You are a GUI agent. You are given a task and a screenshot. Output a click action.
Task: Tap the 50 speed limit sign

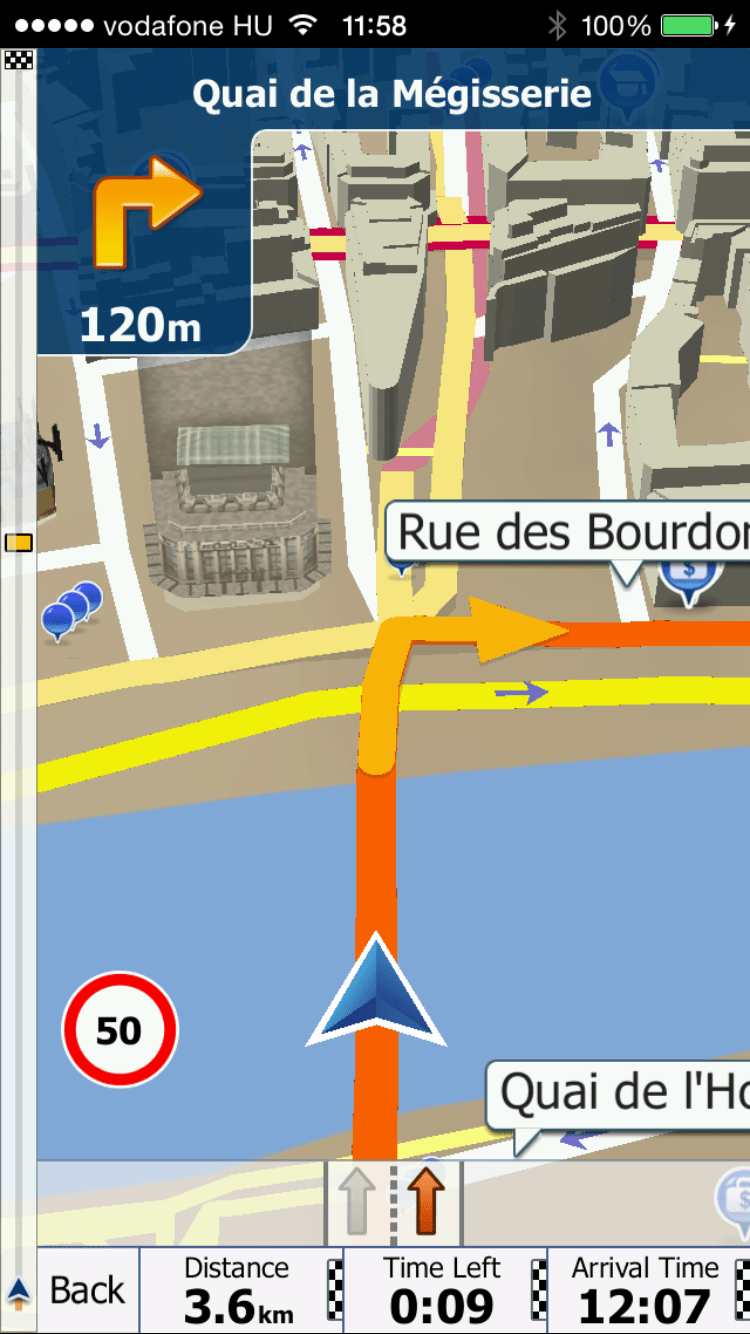(120, 1030)
